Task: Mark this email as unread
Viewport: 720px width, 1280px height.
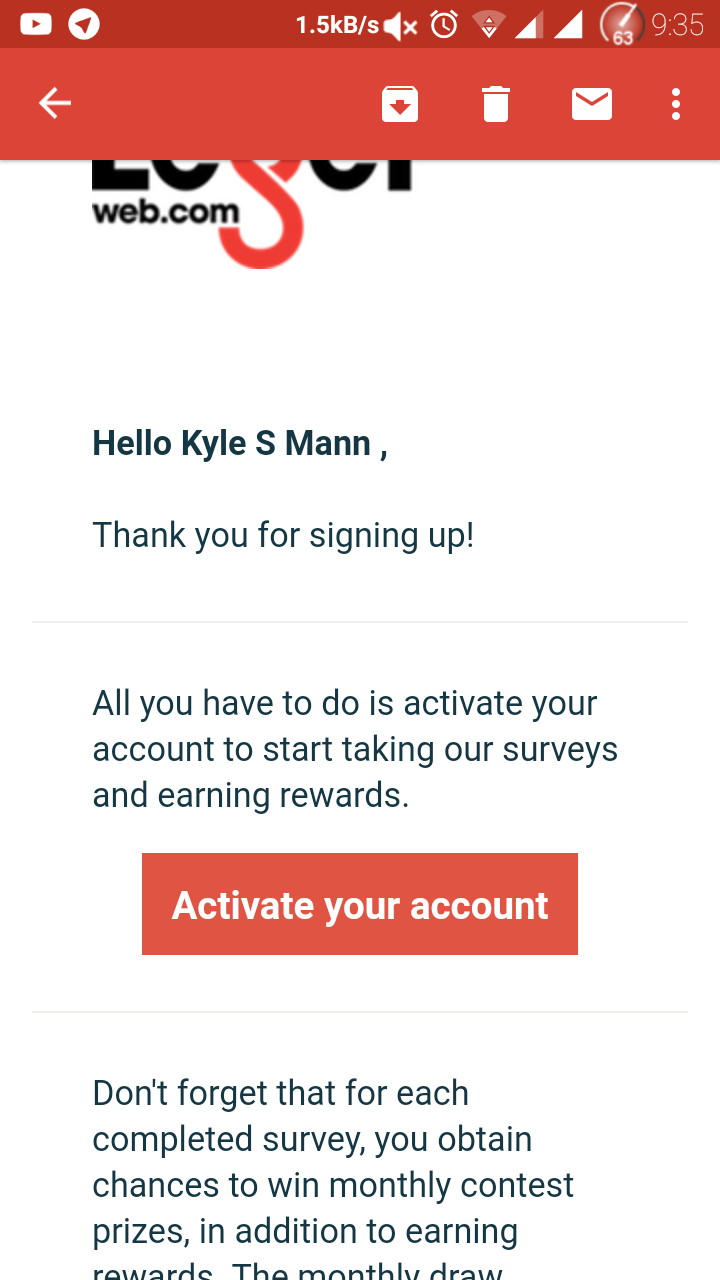Action: click(x=592, y=104)
